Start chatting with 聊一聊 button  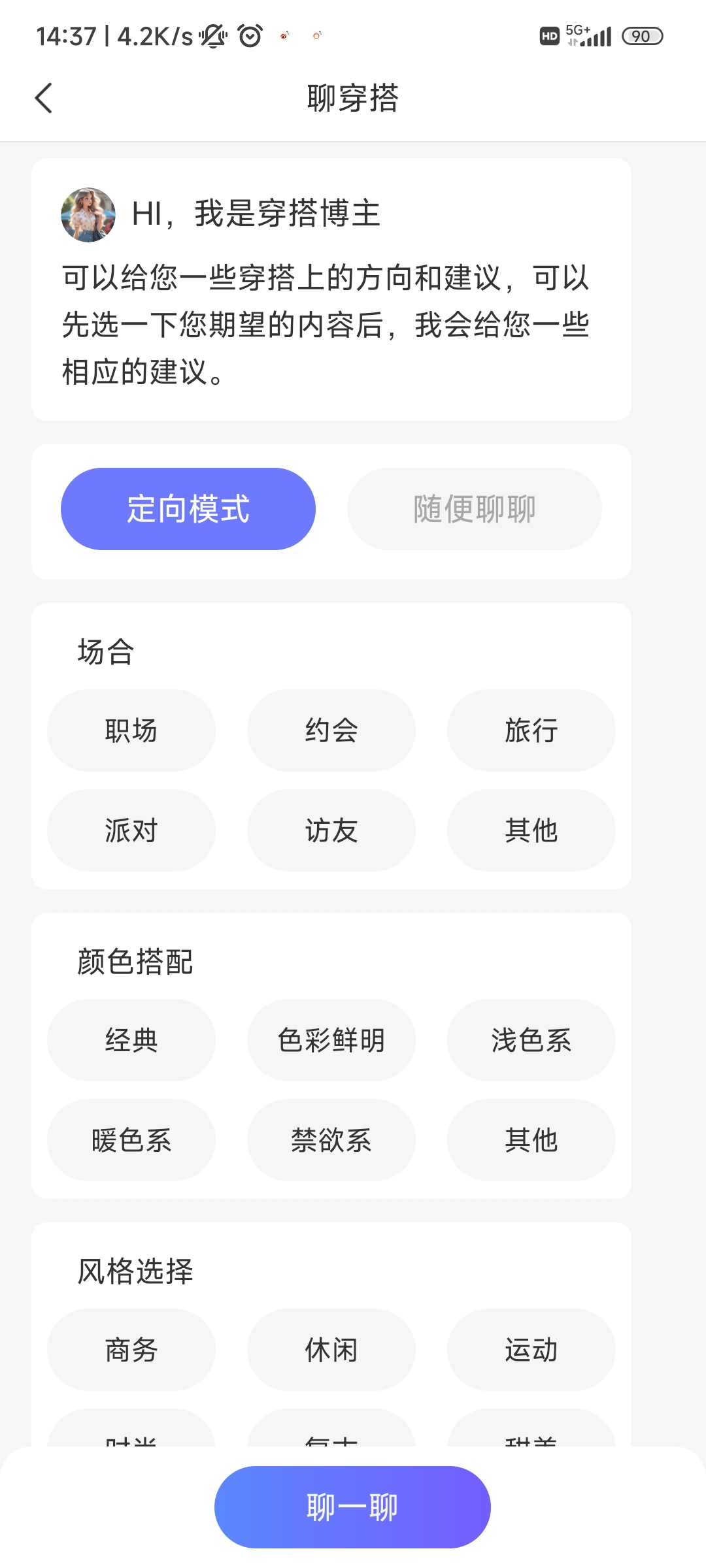[x=352, y=1507]
